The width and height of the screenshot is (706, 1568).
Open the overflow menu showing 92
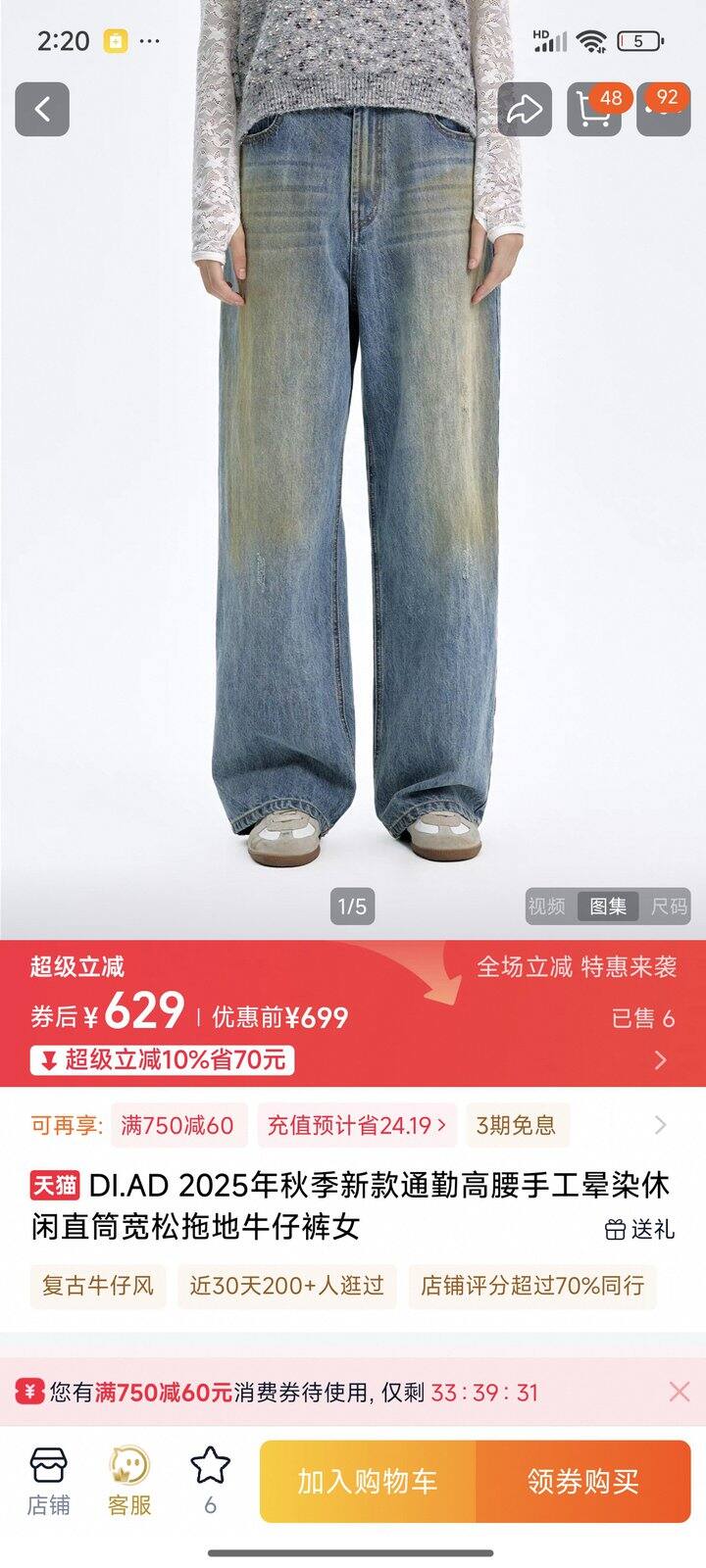click(x=664, y=109)
